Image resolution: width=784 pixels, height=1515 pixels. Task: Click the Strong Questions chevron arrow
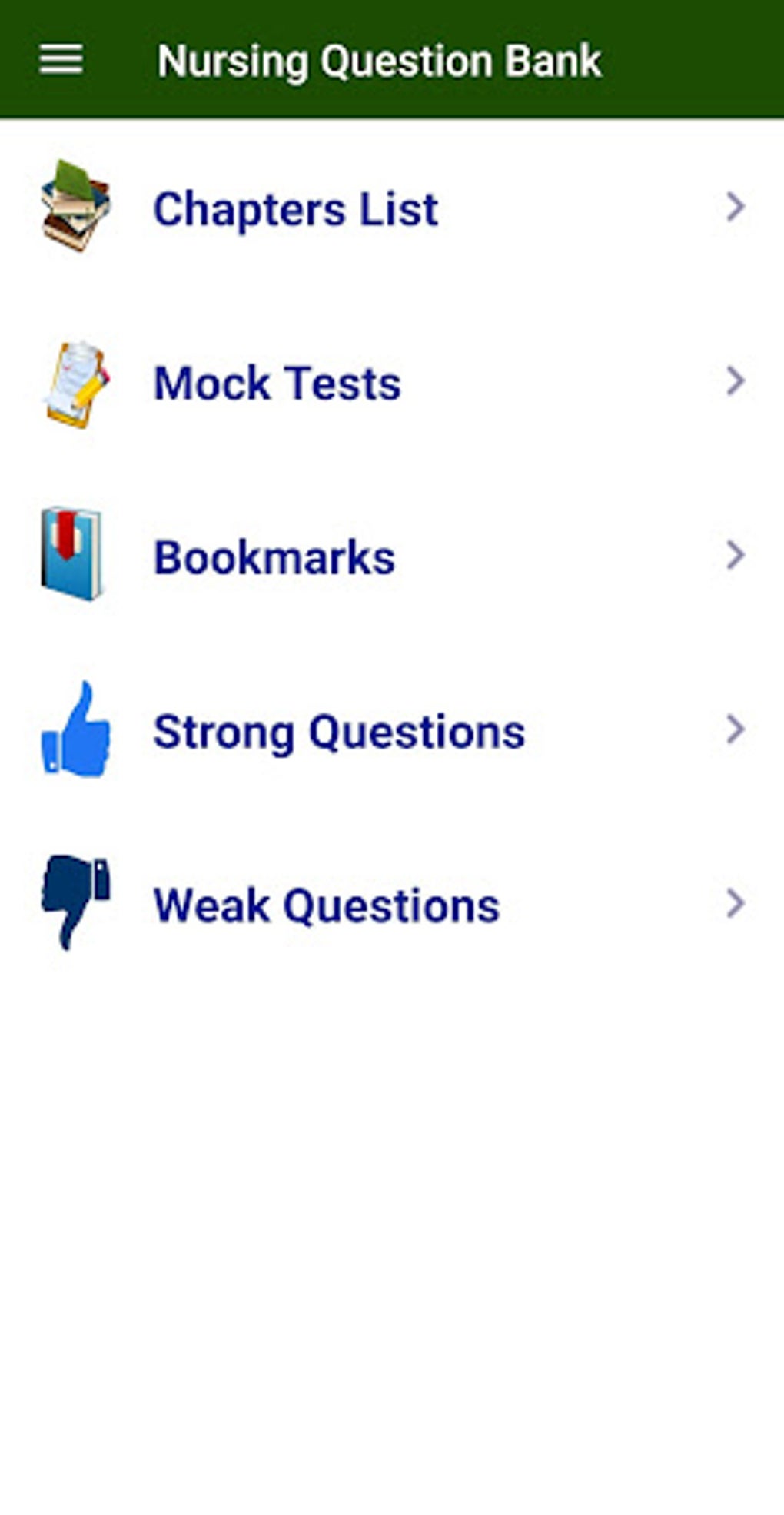tap(735, 728)
